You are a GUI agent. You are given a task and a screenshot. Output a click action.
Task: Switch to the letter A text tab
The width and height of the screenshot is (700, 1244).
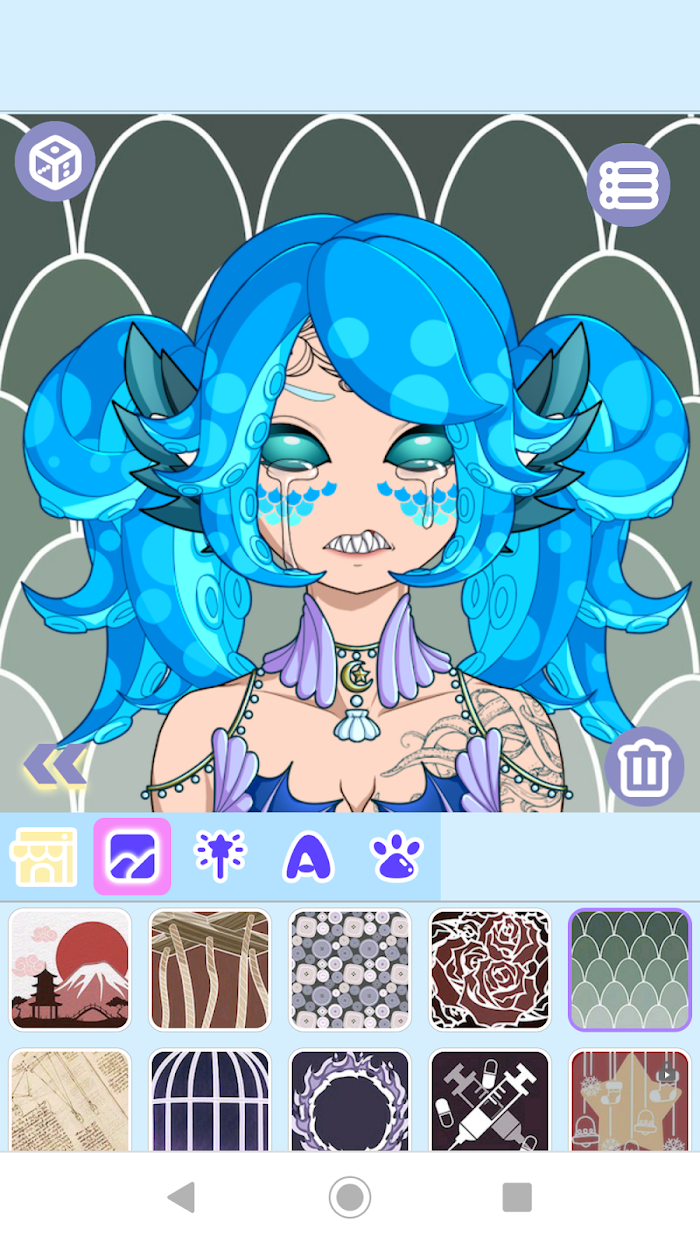(x=308, y=857)
